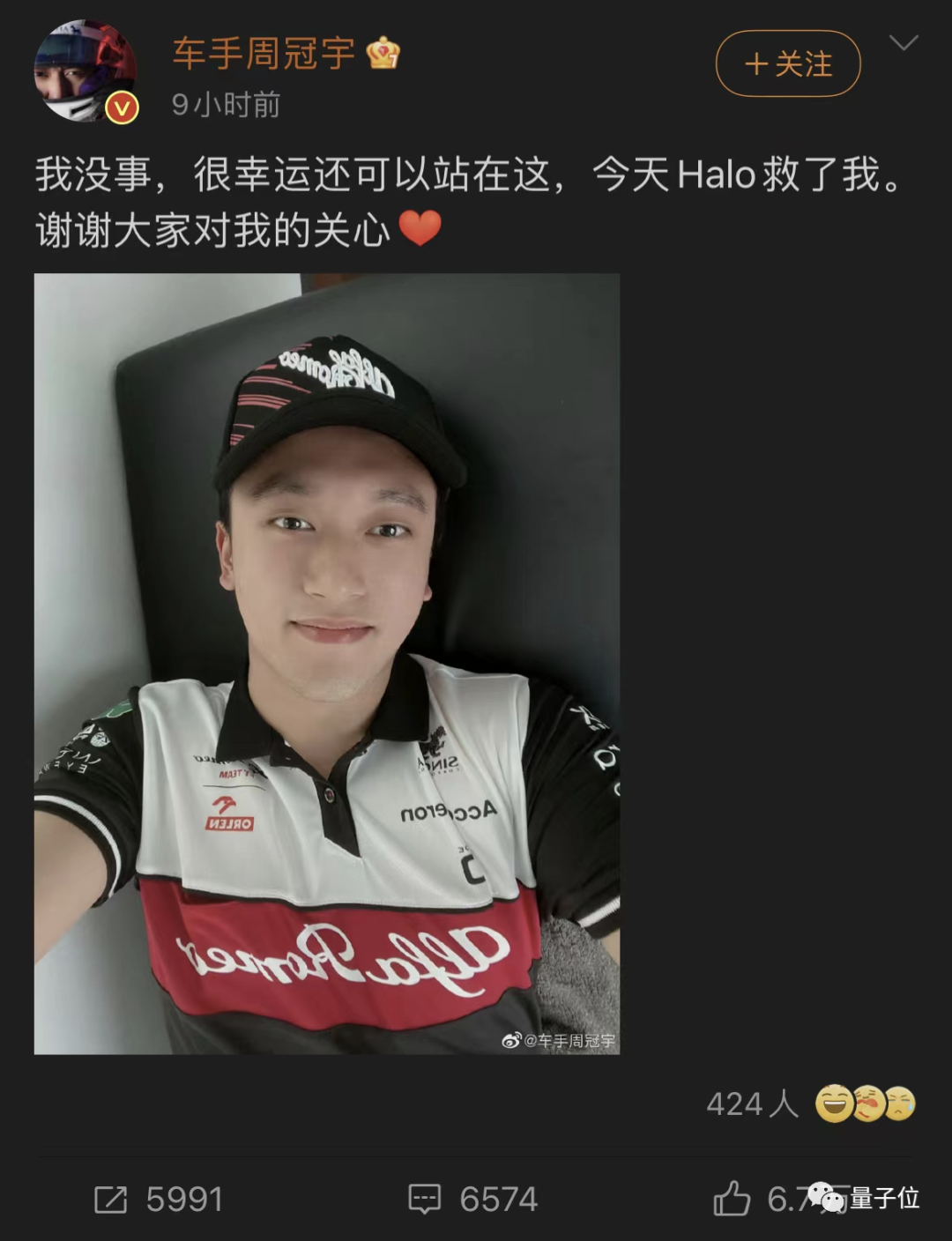Open the poster's profile avatar
This screenshot has height=1241, width=952.
coord(85,71)
